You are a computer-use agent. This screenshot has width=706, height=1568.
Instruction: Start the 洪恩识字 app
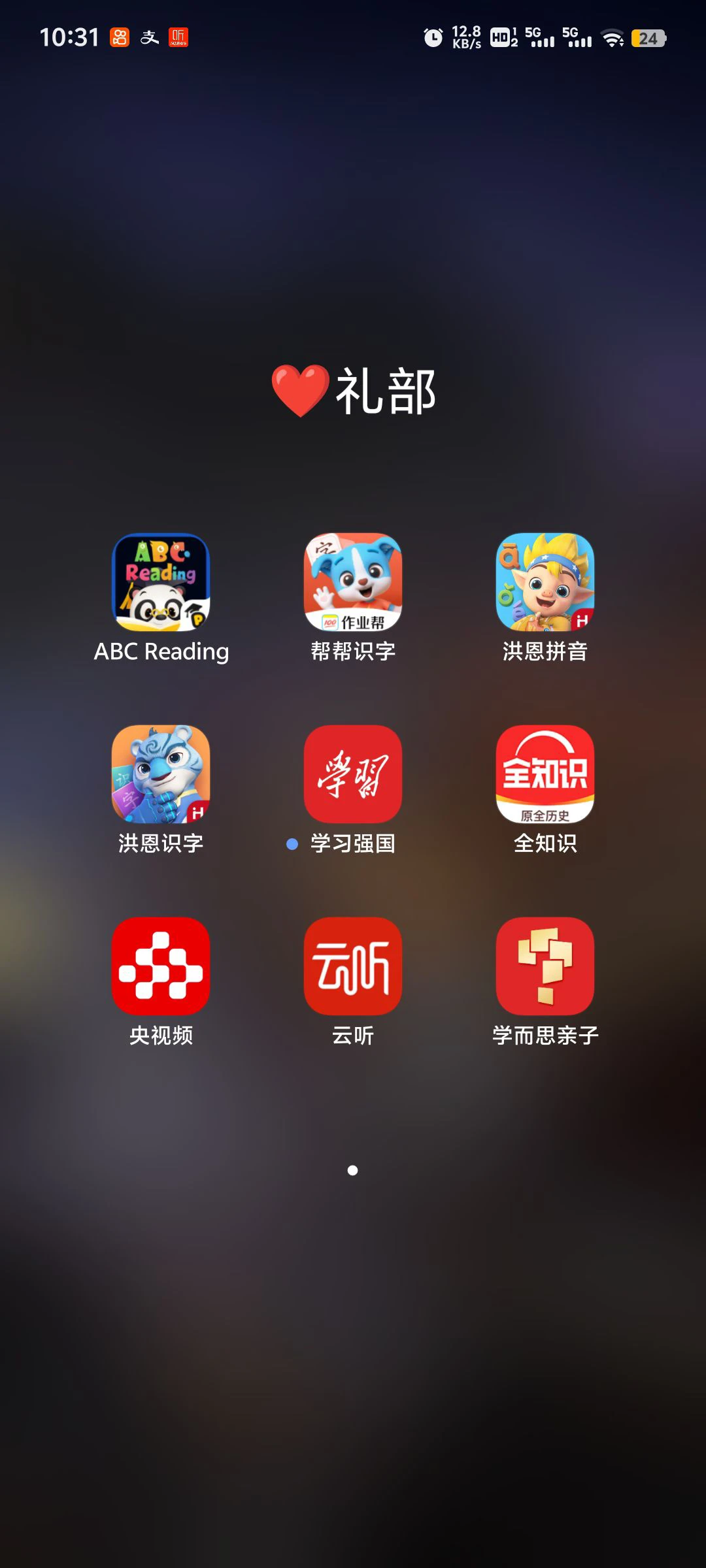pos(161,774)
